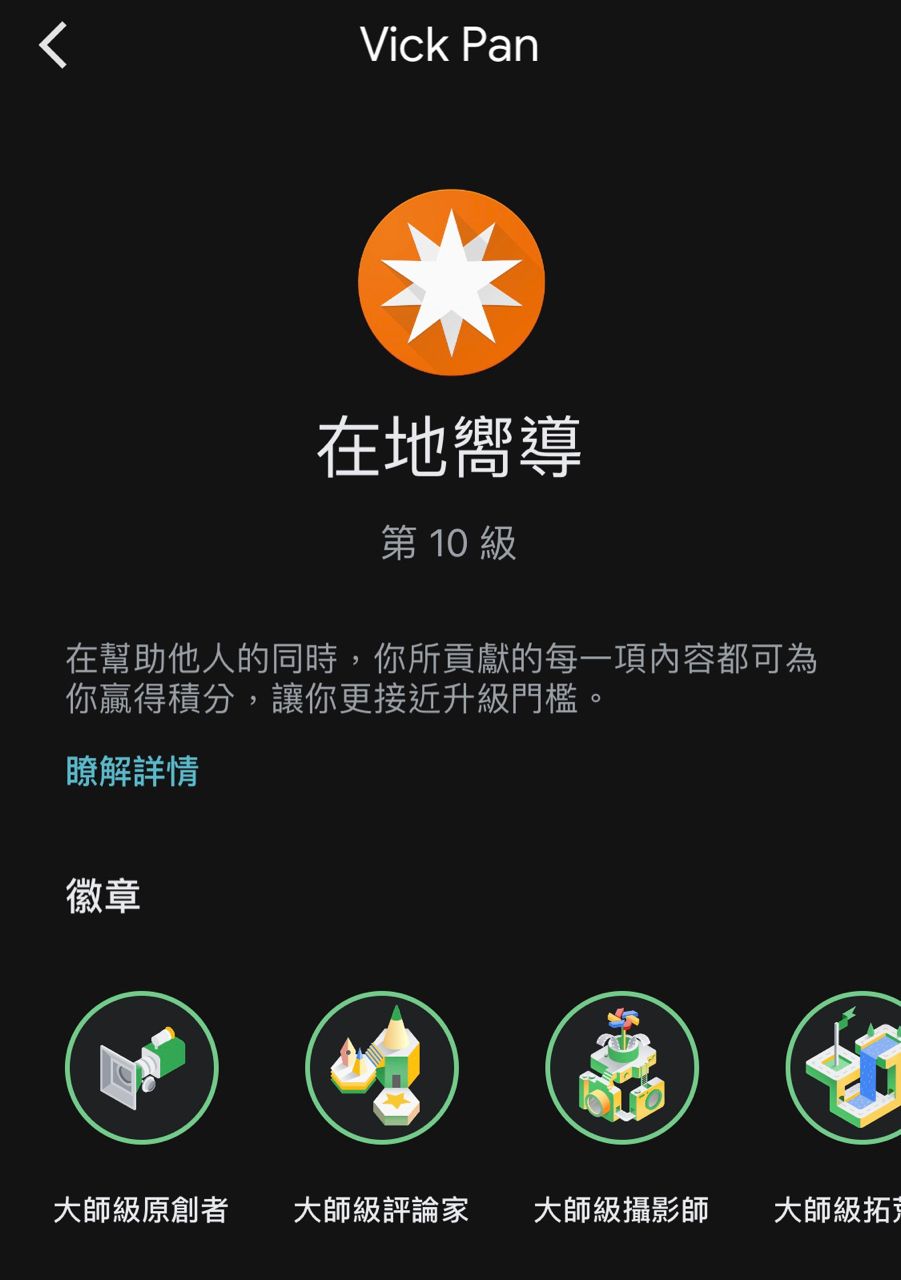Open the 瞭解詳情 link
Viewport: 901px width, 1280px height.
[132, 771]
